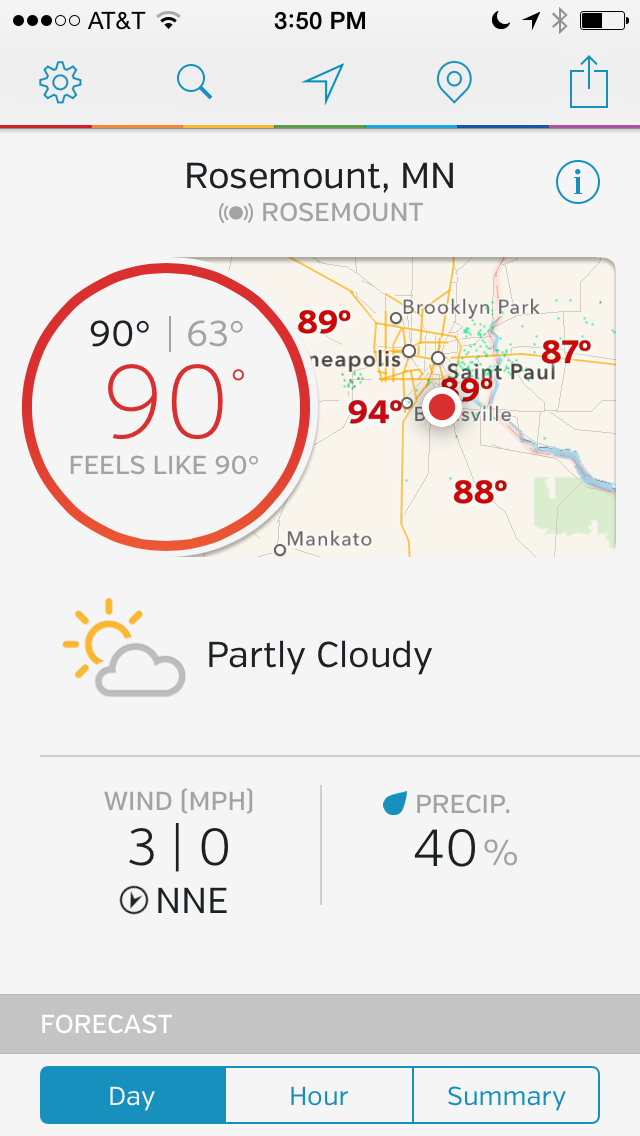Open station info icon
The image size is (640, 1136).
(577, 182)
